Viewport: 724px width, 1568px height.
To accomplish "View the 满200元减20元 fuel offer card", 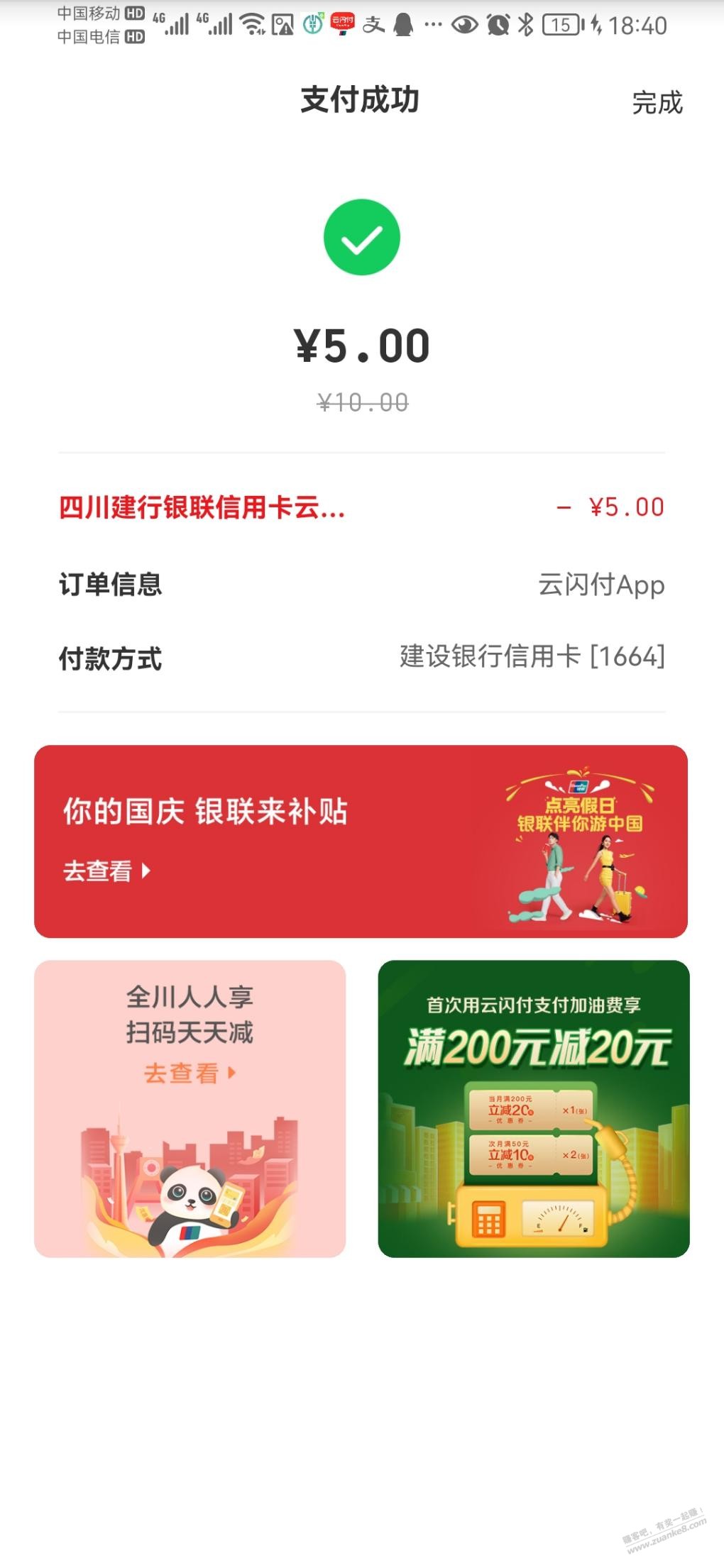I will tap(533, 1108).
